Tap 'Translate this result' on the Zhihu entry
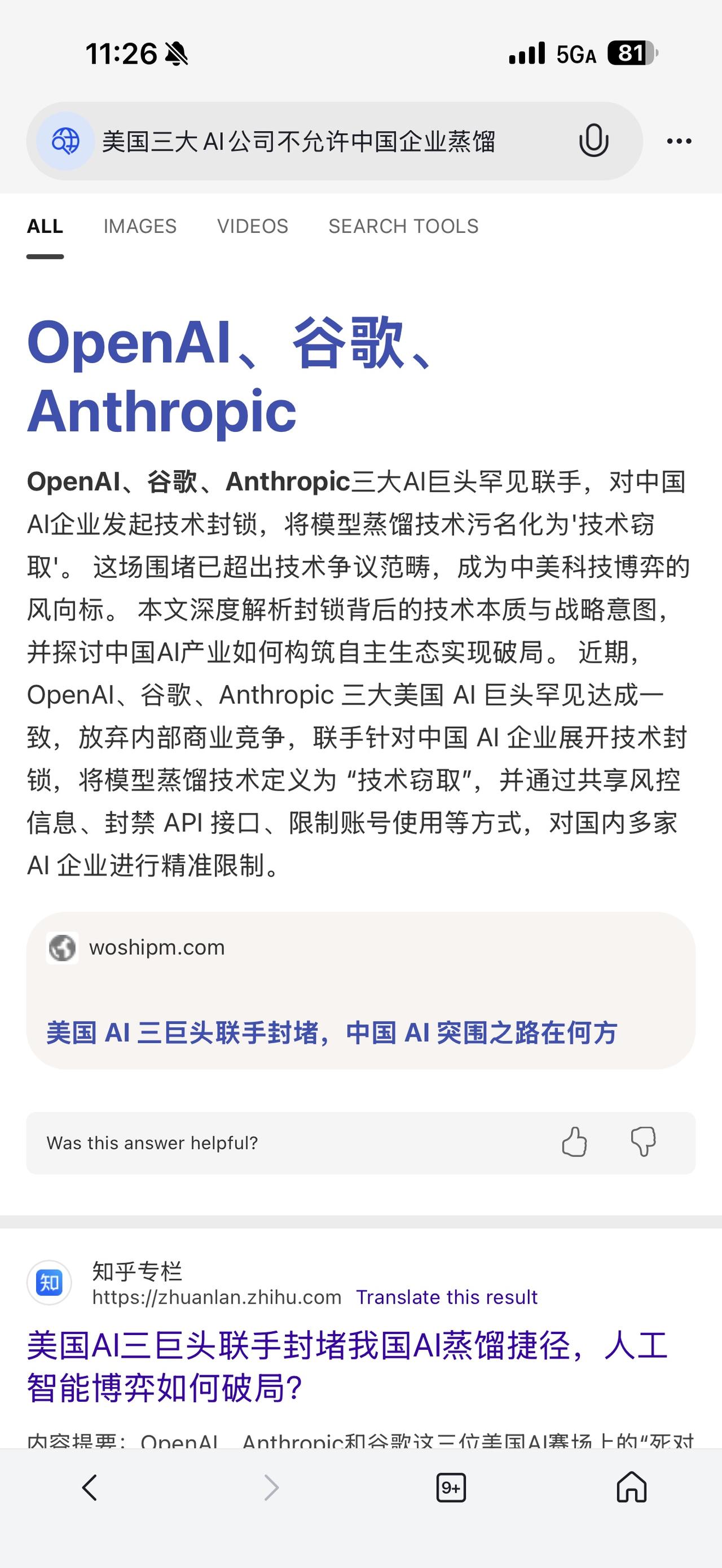 447,1297
